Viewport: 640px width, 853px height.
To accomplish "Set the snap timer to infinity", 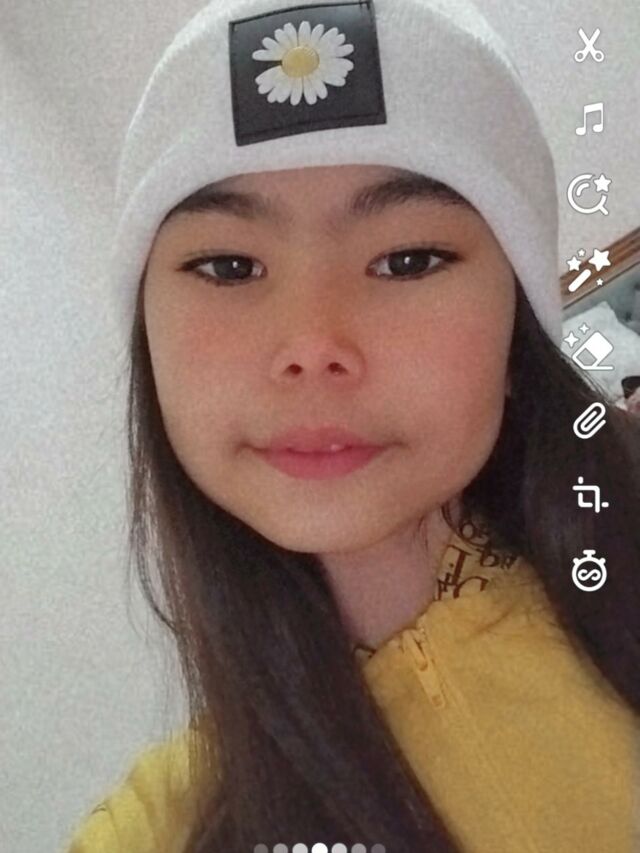I will coord(589,571).
